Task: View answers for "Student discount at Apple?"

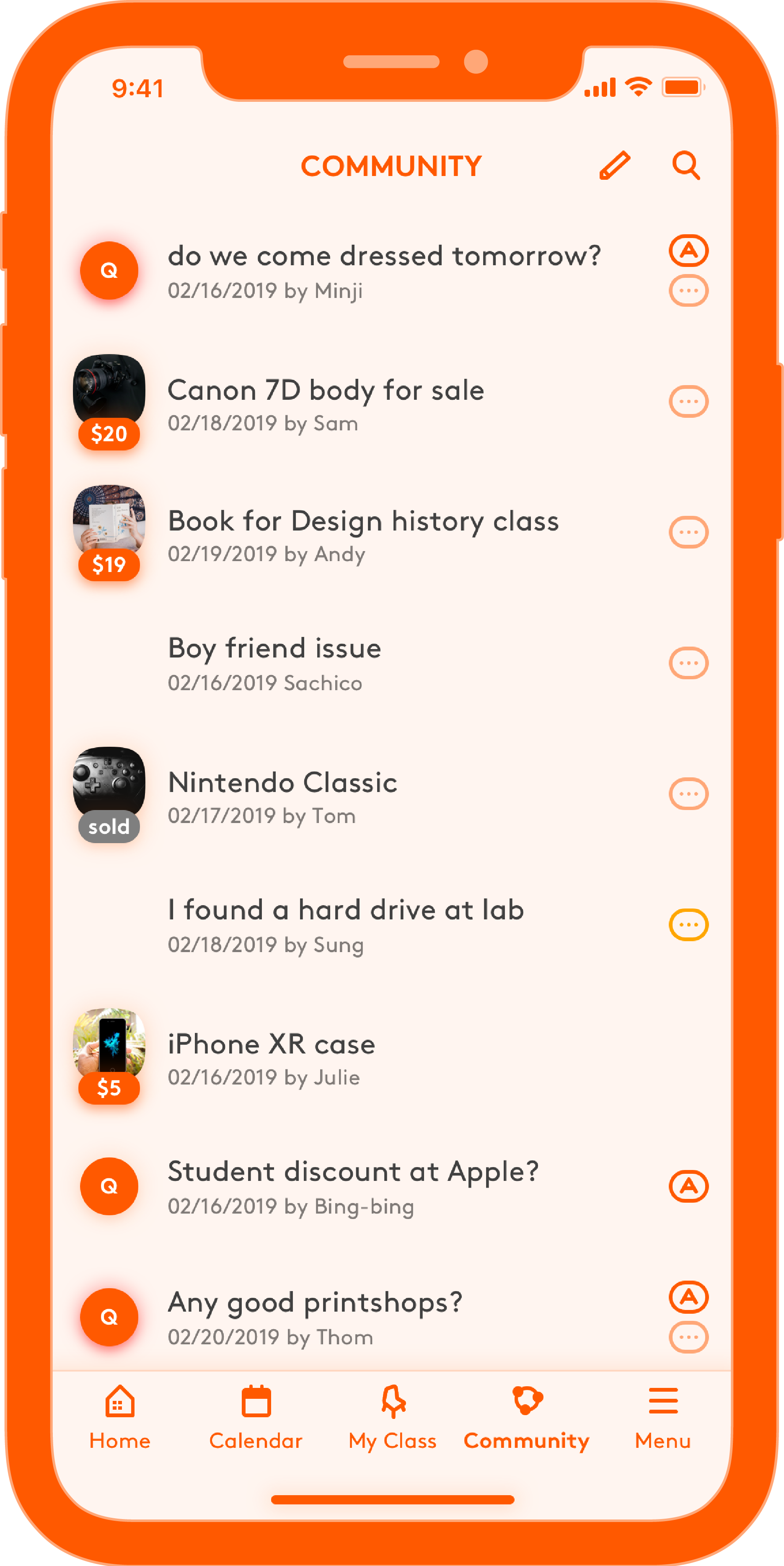Action: coord(688,1186)
